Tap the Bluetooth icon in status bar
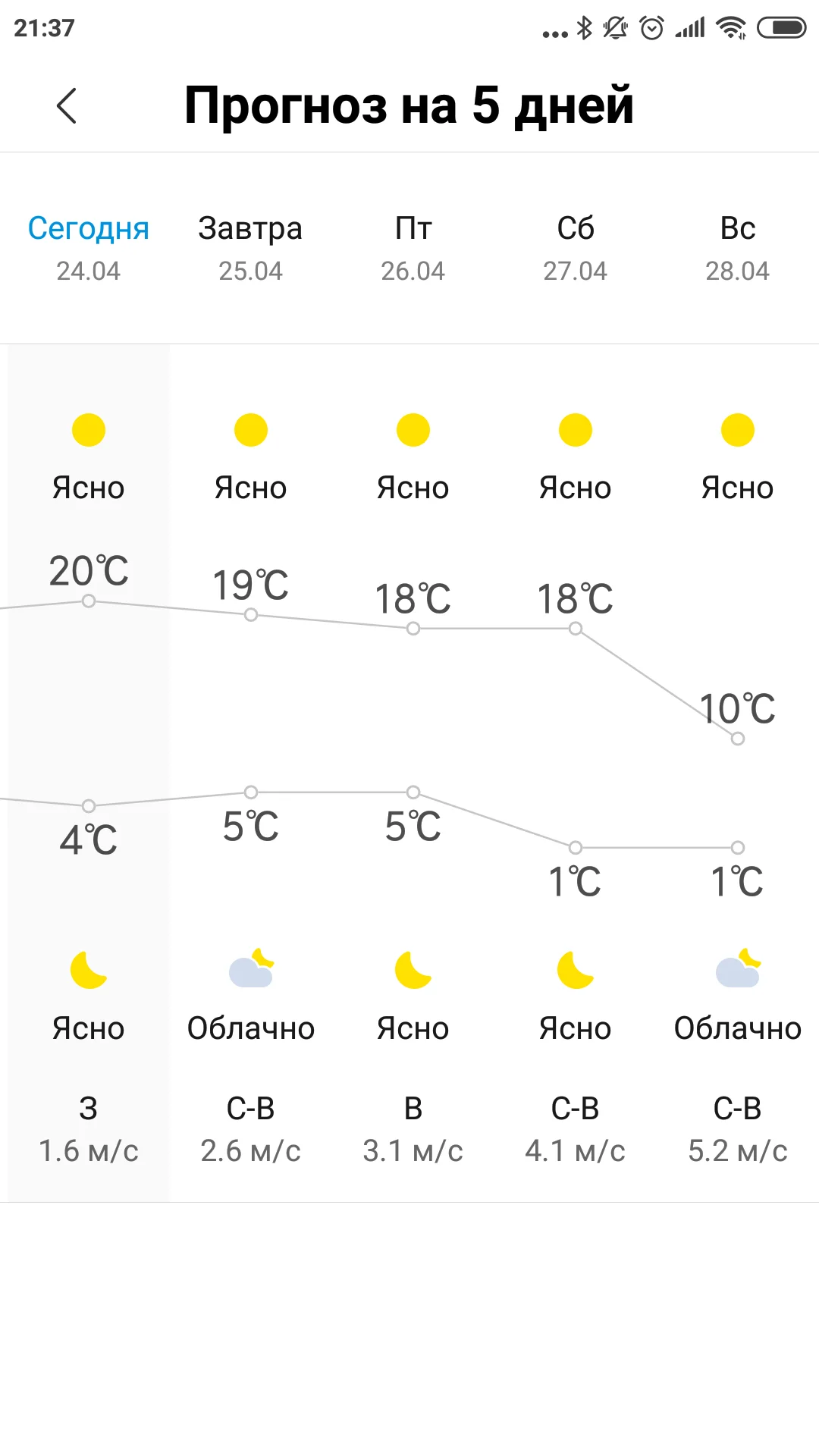819x1456 pixels. (584, 29)
